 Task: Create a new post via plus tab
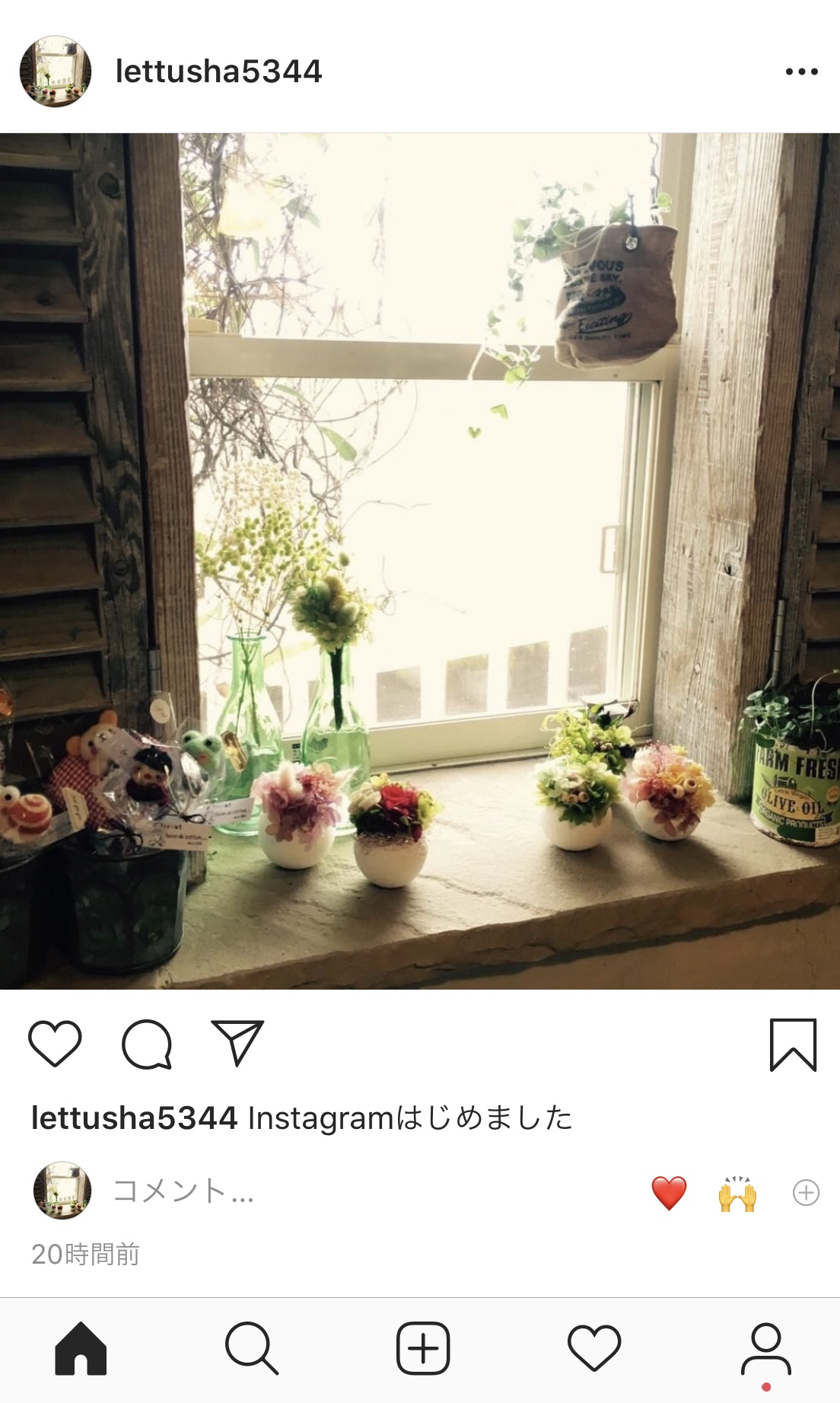coord(423,1349)
